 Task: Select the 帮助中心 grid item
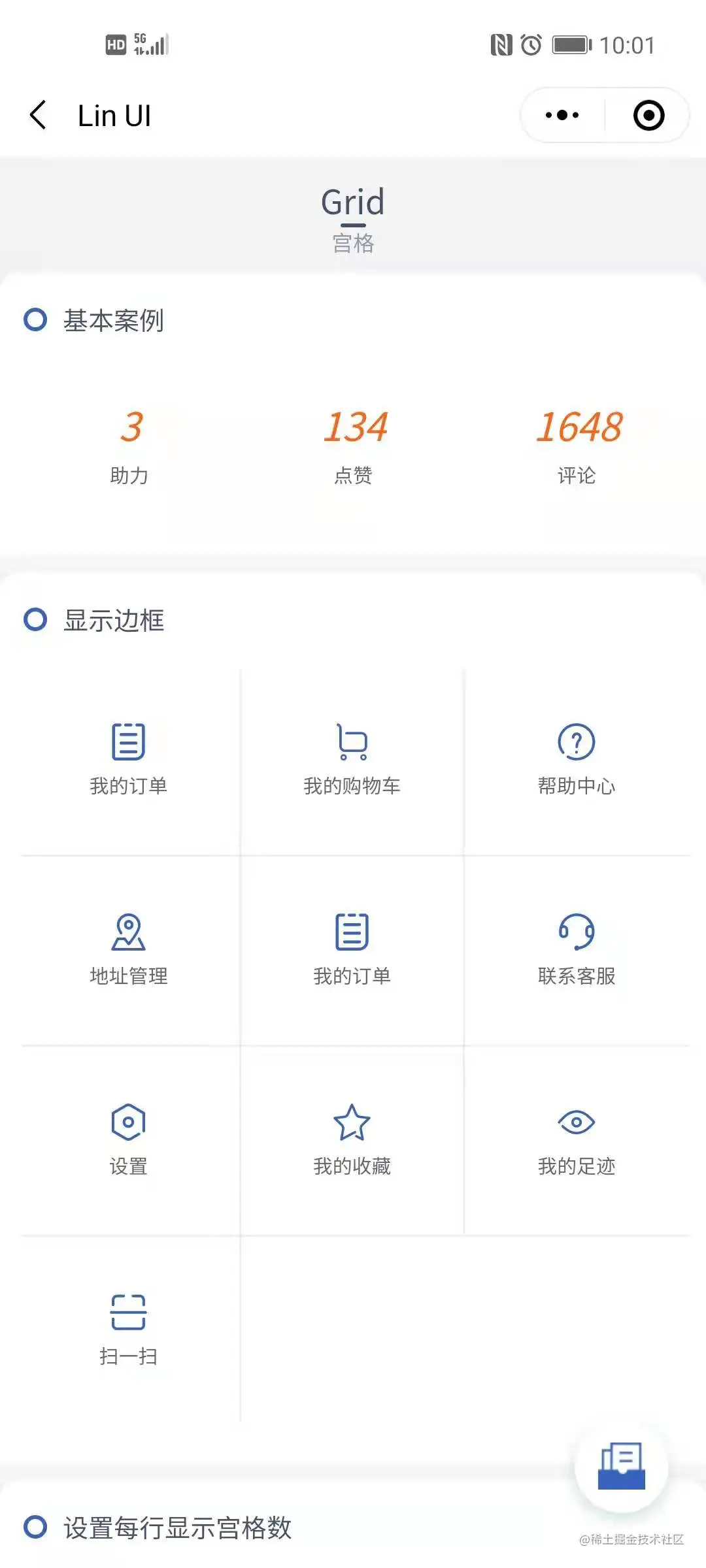(x=576, y=760)
